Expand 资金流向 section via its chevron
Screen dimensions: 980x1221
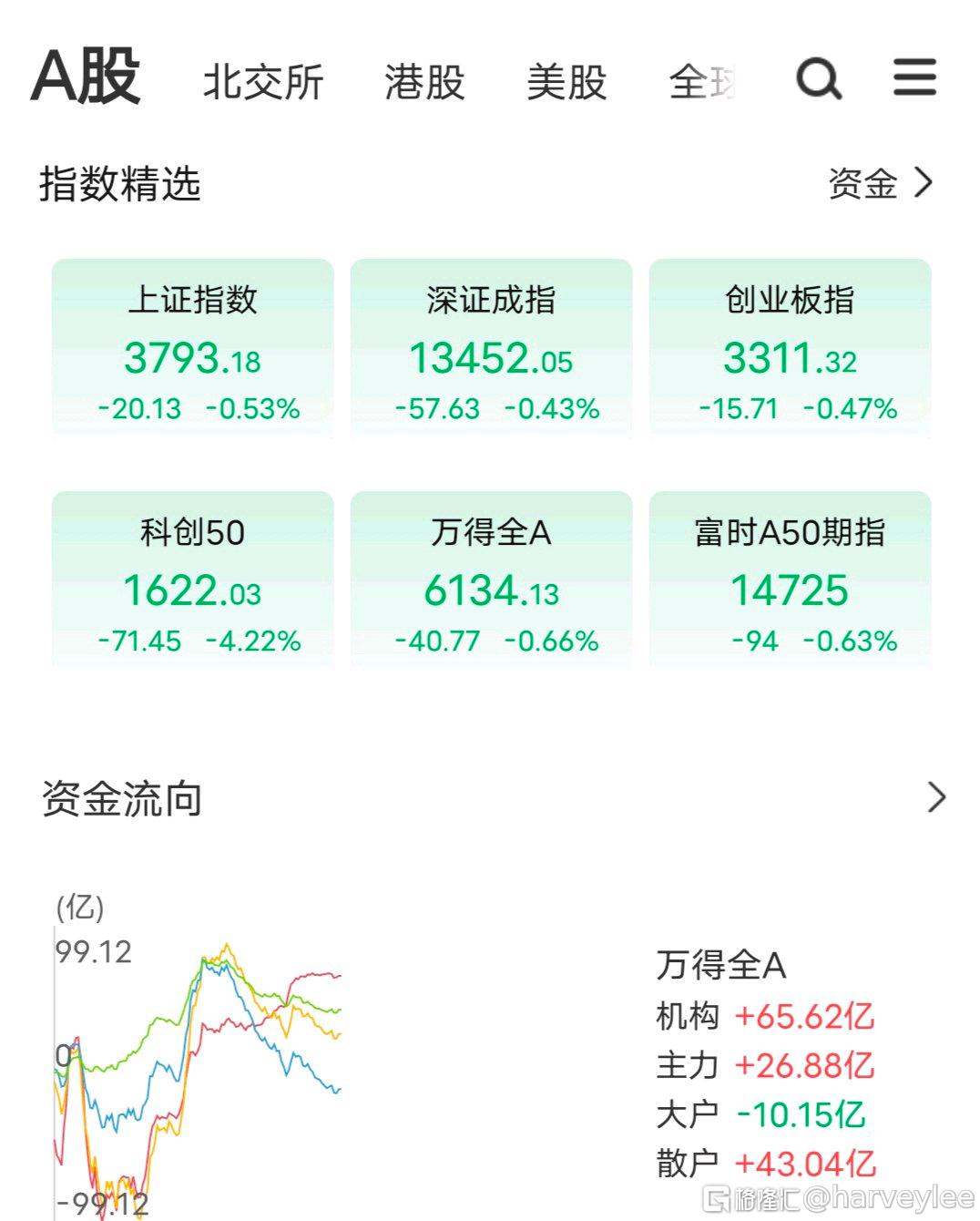[936, 797]
